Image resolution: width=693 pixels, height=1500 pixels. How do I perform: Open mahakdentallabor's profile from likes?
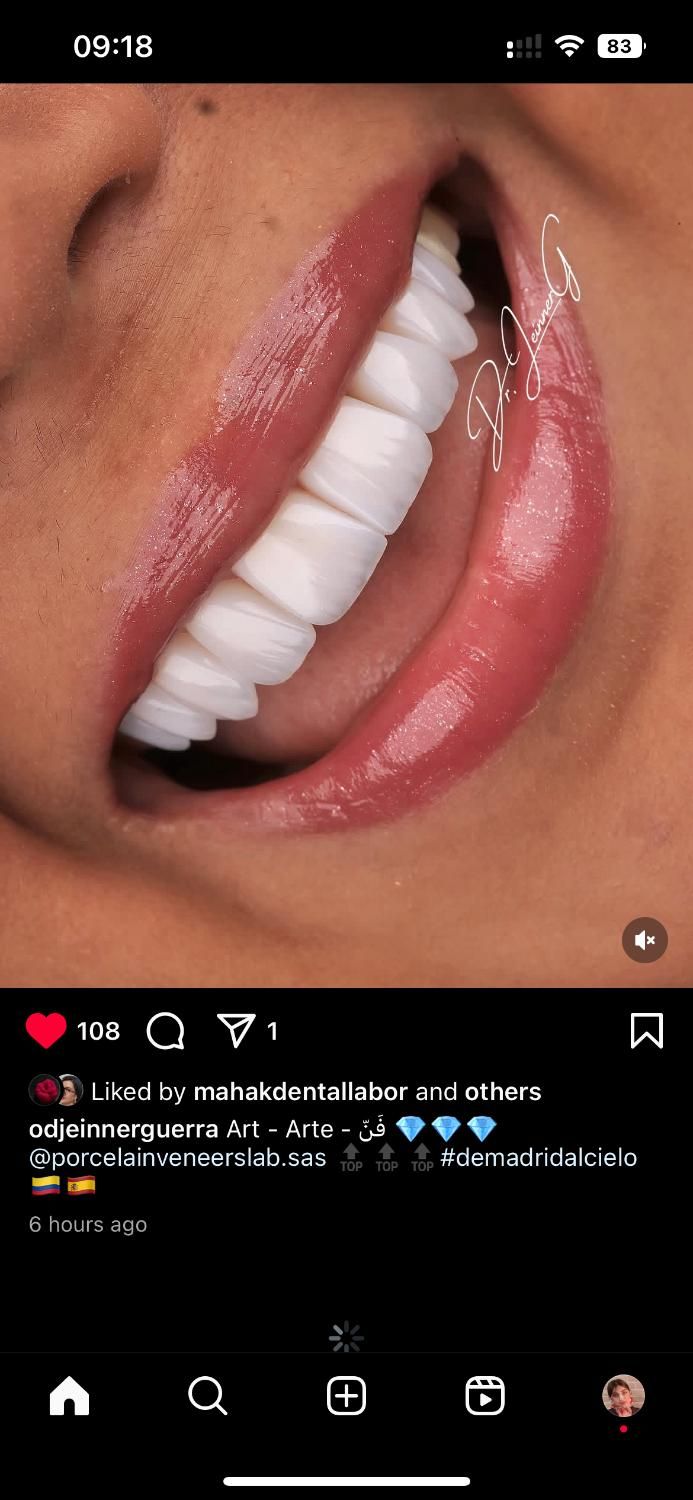click(300, 1091)
